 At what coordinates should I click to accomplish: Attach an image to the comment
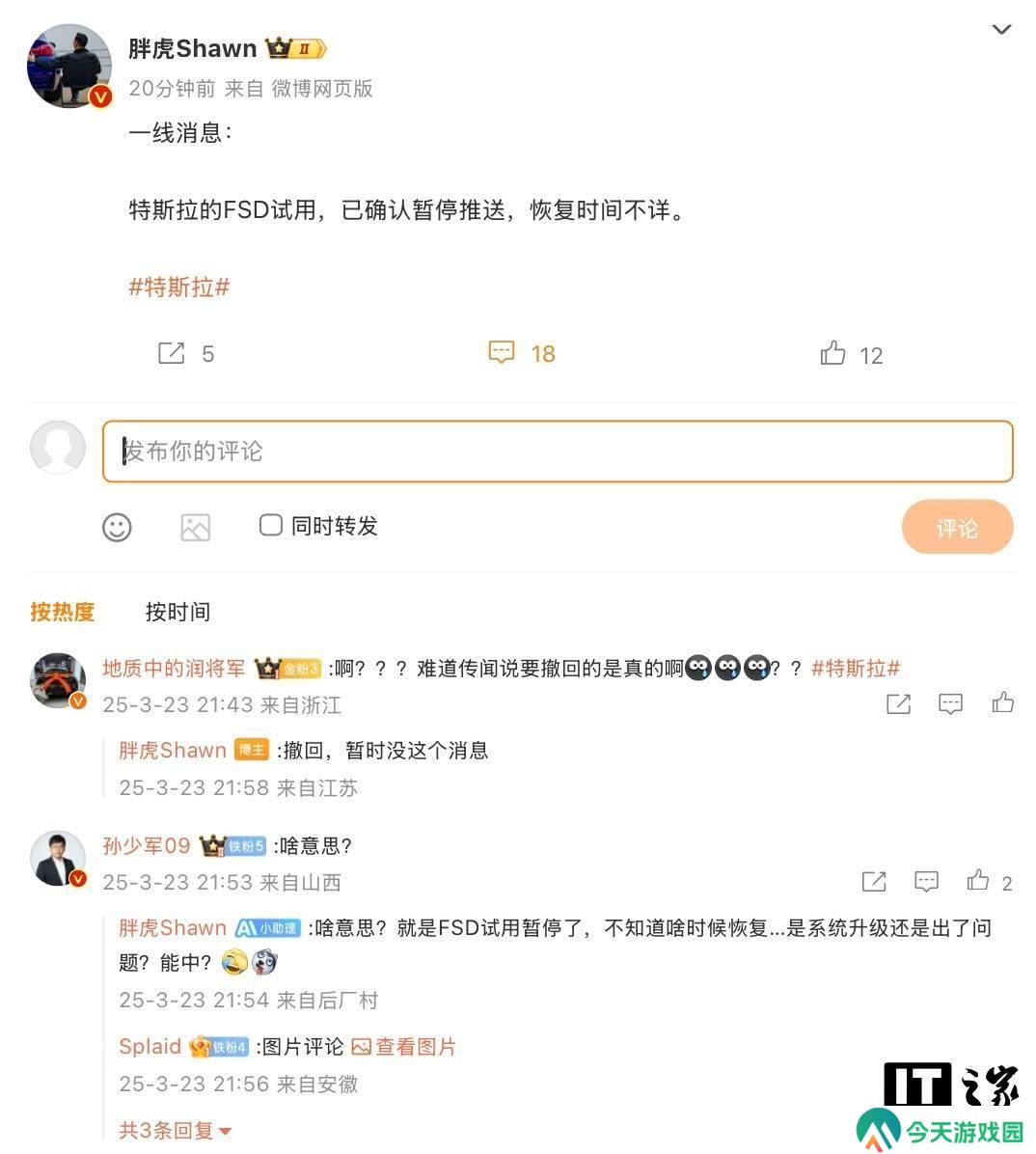coord(195,527)
